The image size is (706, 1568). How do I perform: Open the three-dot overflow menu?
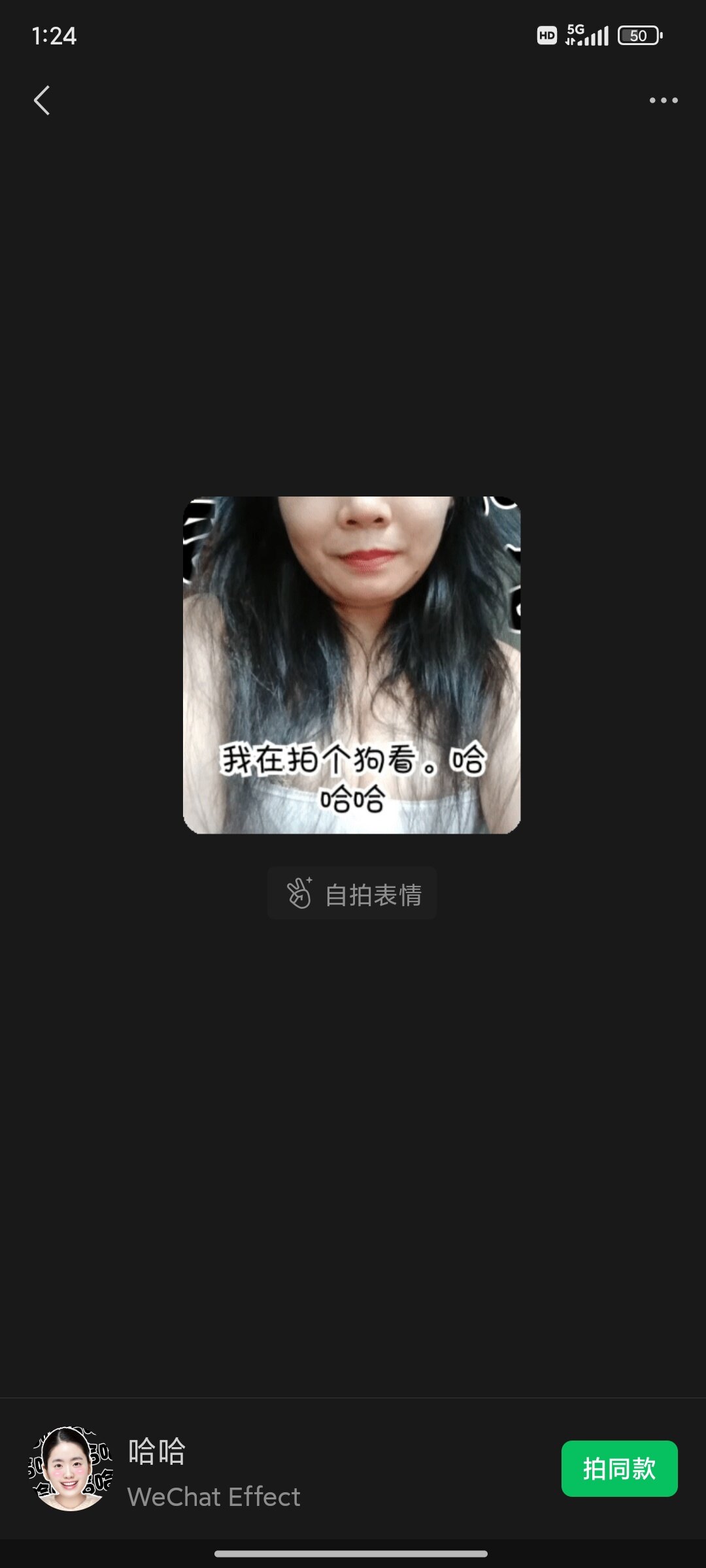click(x=663, y=101)
